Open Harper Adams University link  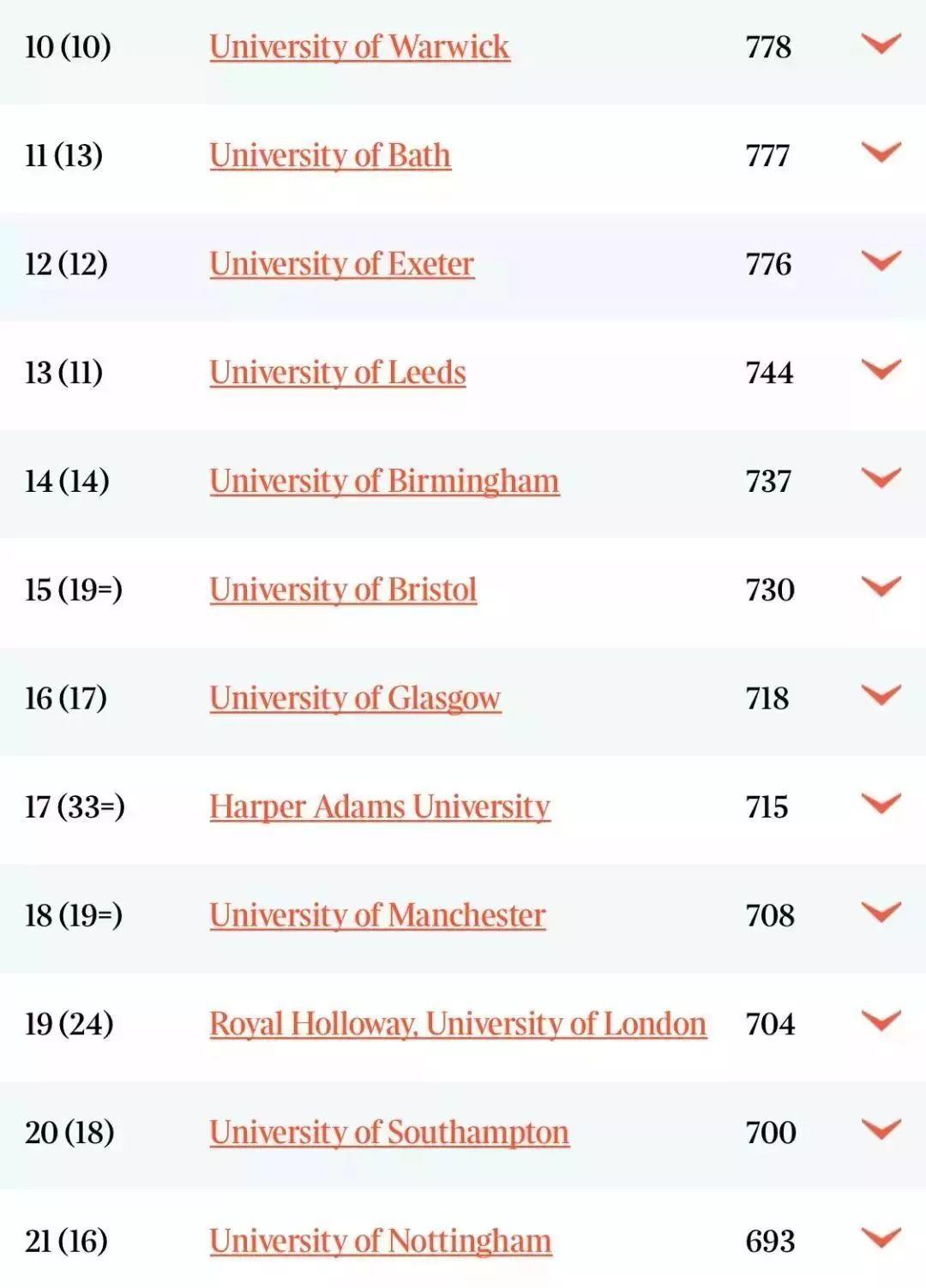(x=380, y=807)
